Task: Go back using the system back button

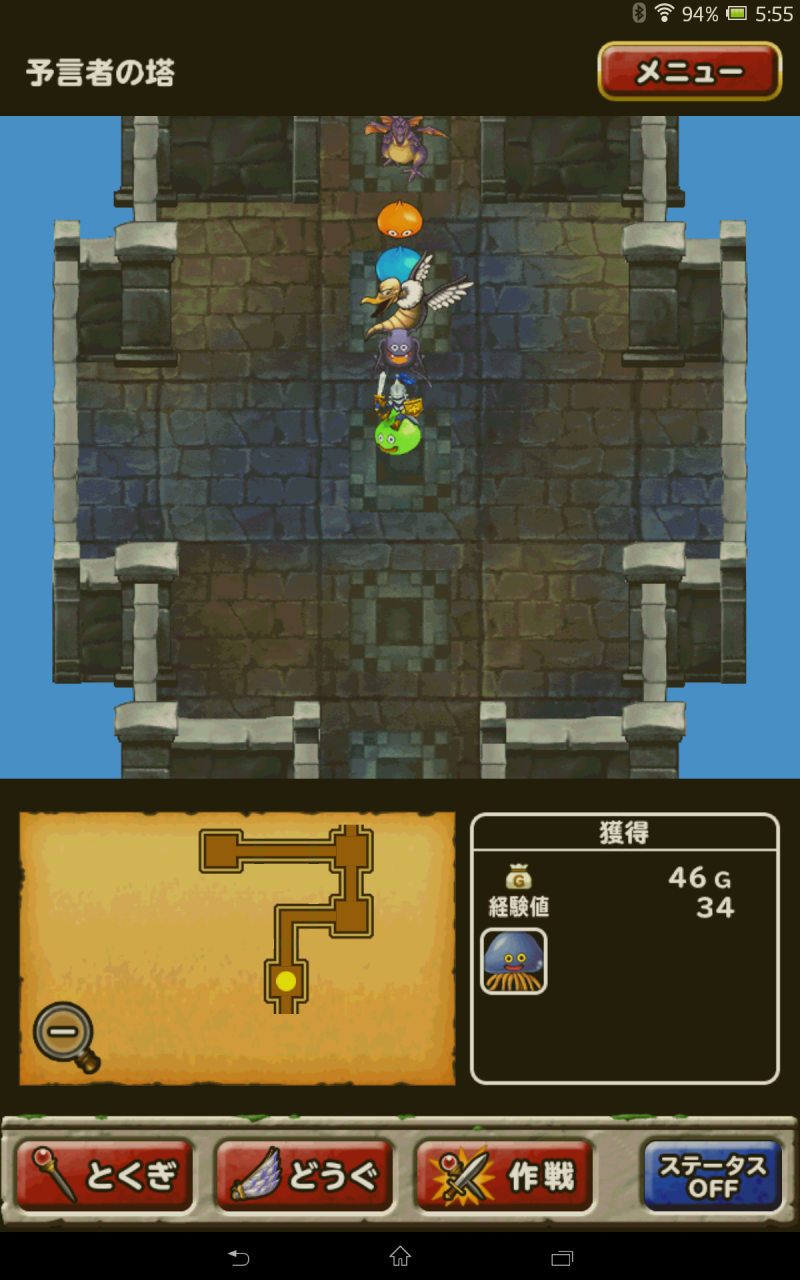Action: (x=238, y=1256)
